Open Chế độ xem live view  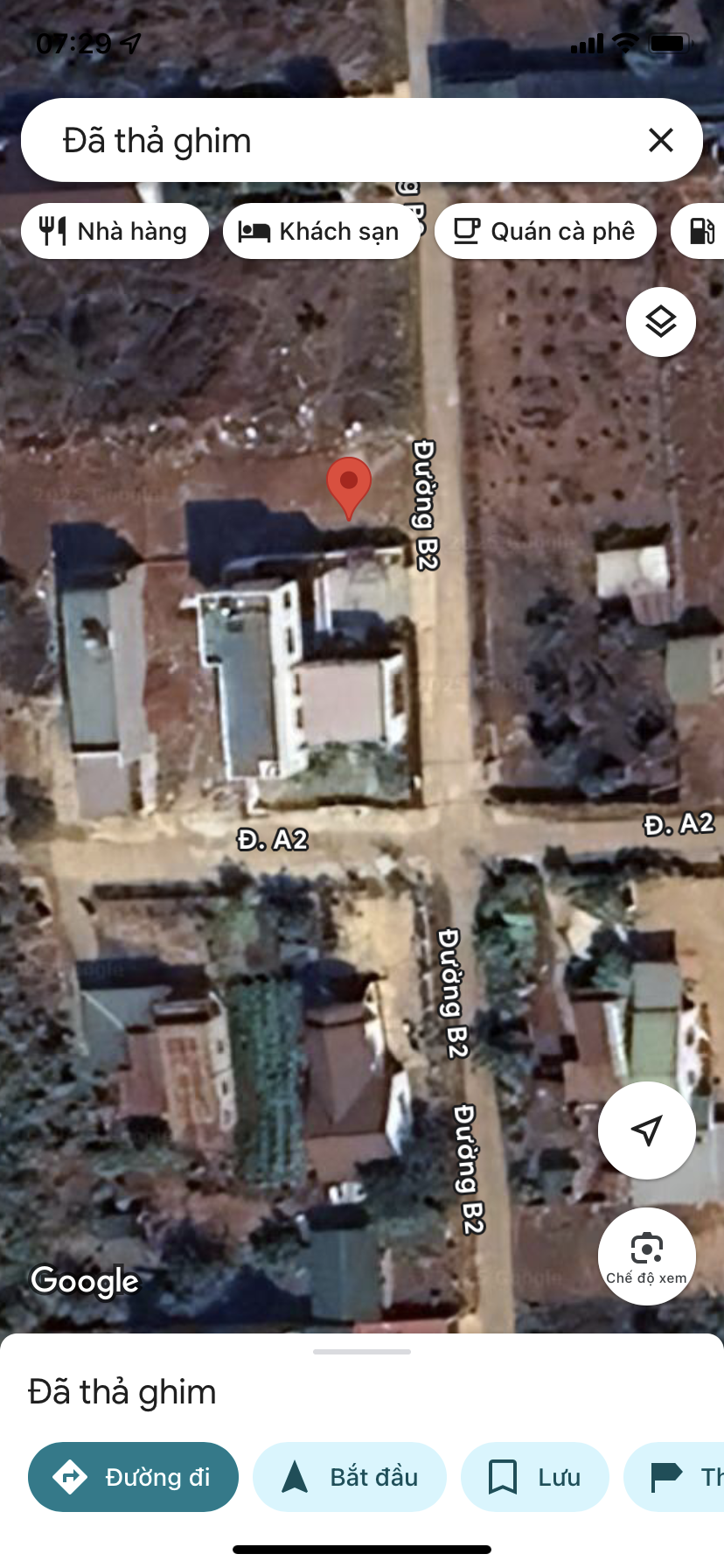[x=647, y=1256]
